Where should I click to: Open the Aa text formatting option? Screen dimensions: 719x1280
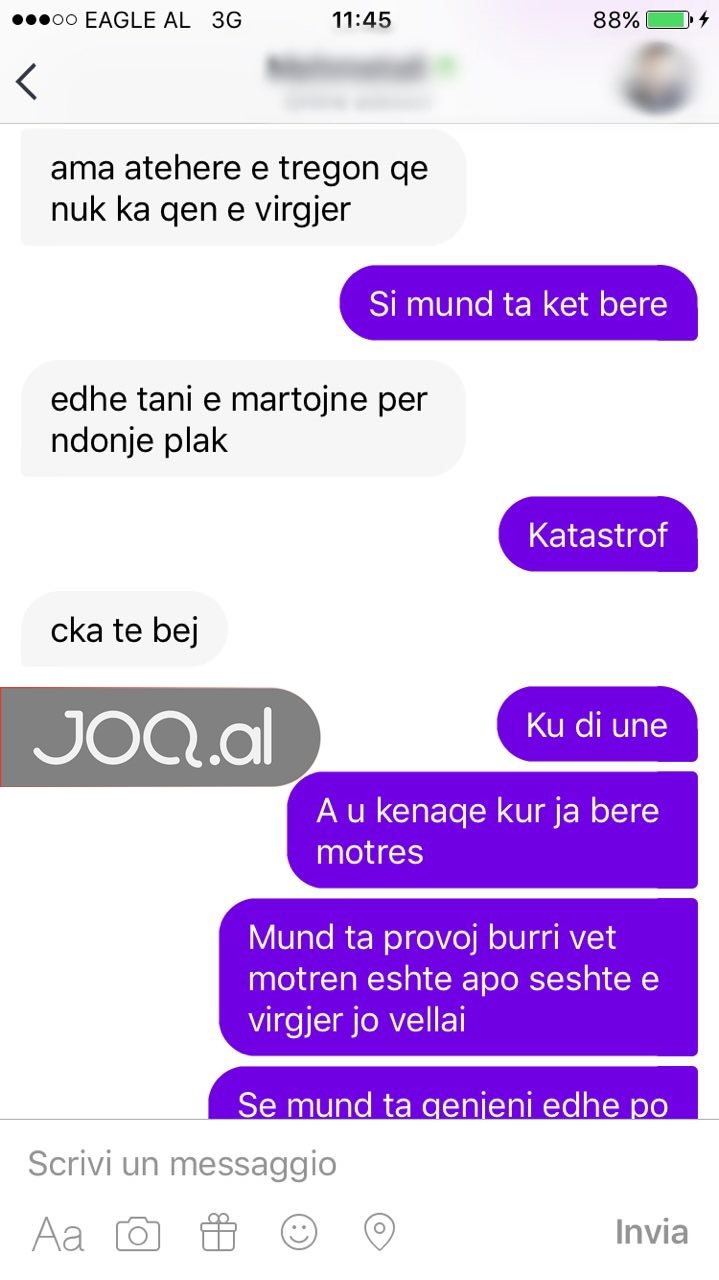[x=58, y=1234]
